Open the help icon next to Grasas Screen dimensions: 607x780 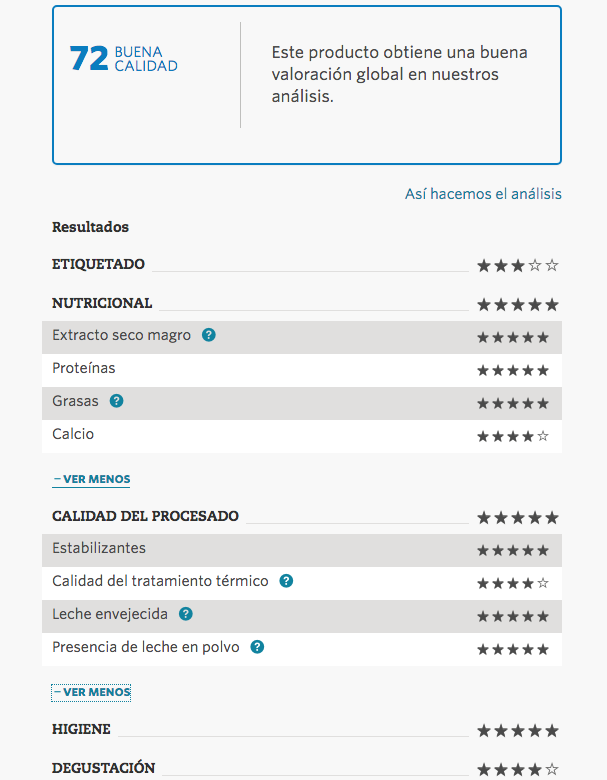pyautogui.click(x=116, y=402)
